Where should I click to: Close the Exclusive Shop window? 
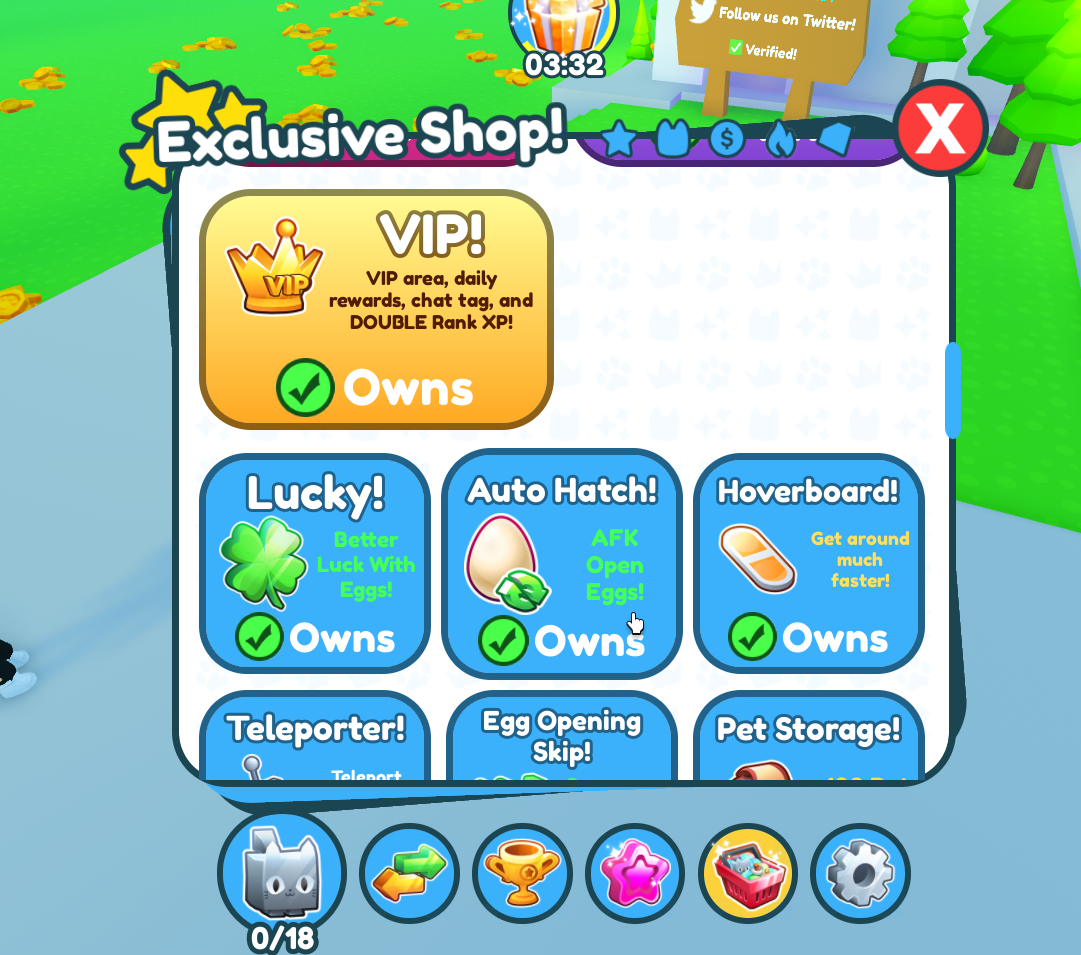tap(940, 129)
